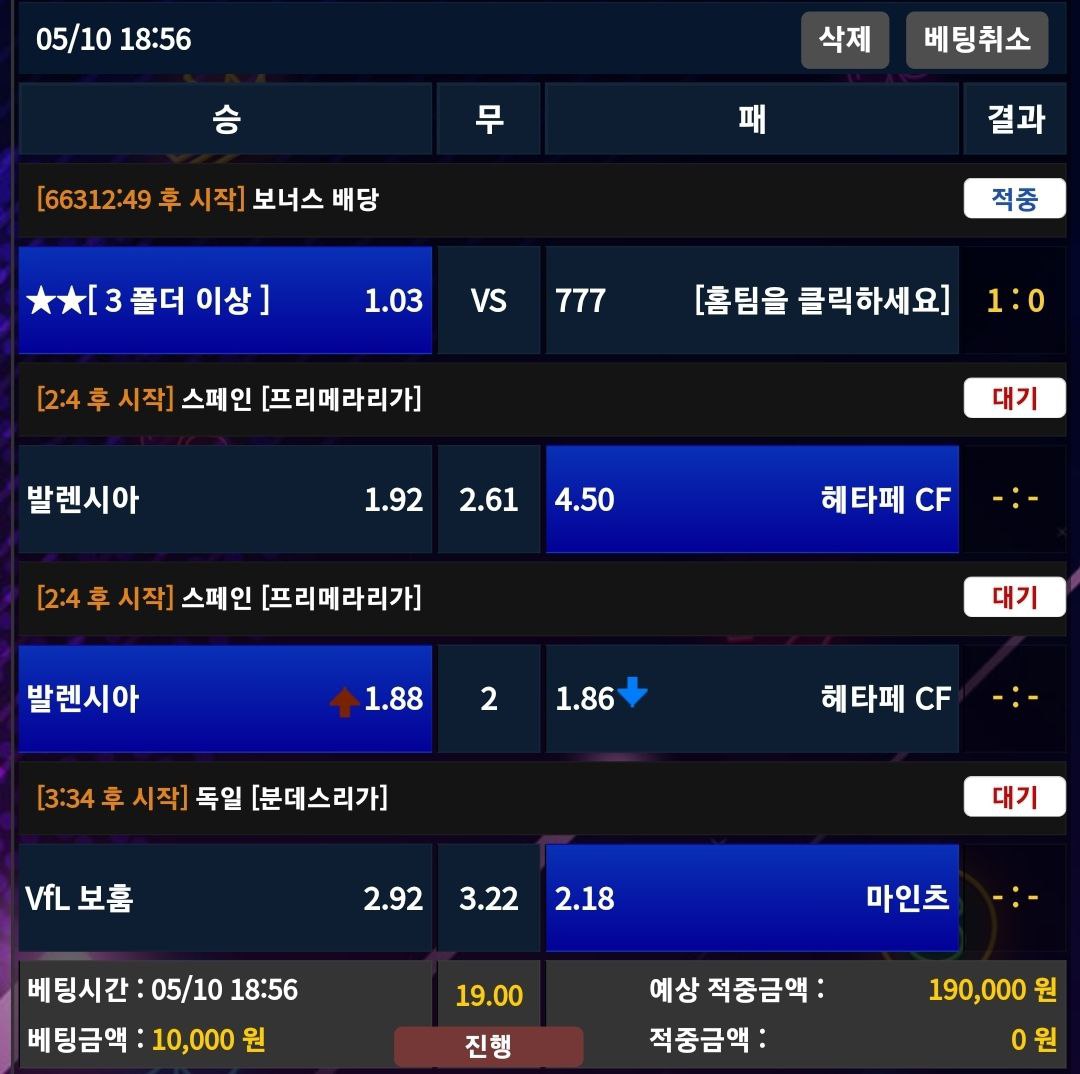The image size is (1080, 1074).
Task: Cancel the bet with 베팅취소
Action: (x=976, y=40)
